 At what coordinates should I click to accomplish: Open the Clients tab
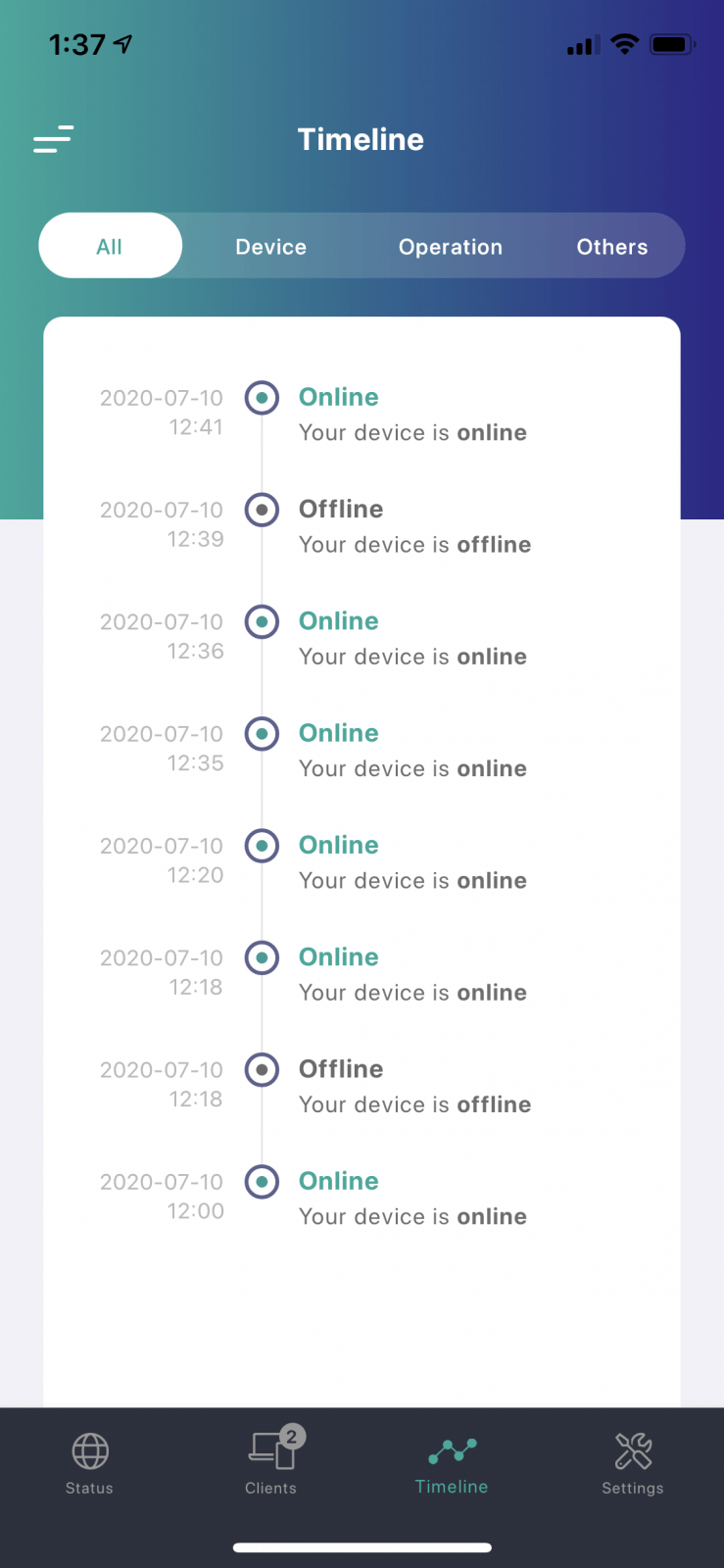click(x=271, y=1463)
